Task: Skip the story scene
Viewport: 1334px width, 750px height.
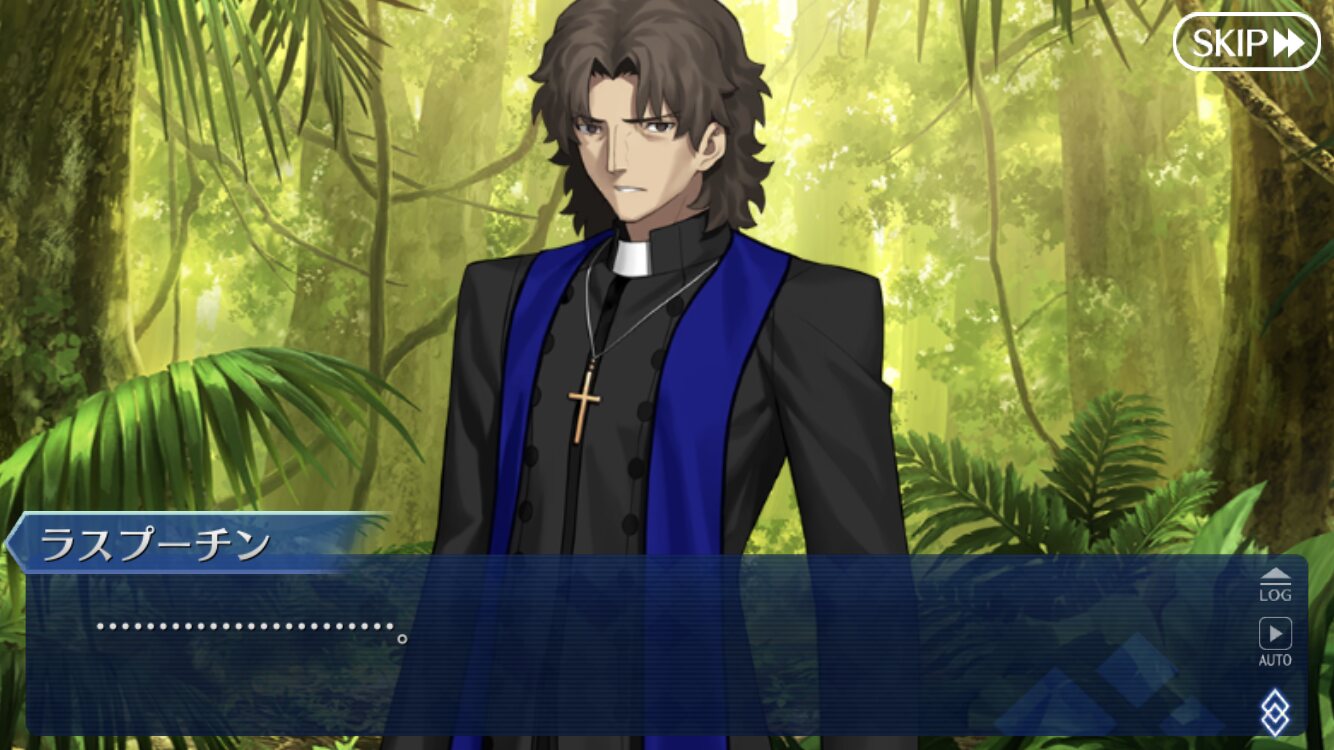Action: [1246, 42]
